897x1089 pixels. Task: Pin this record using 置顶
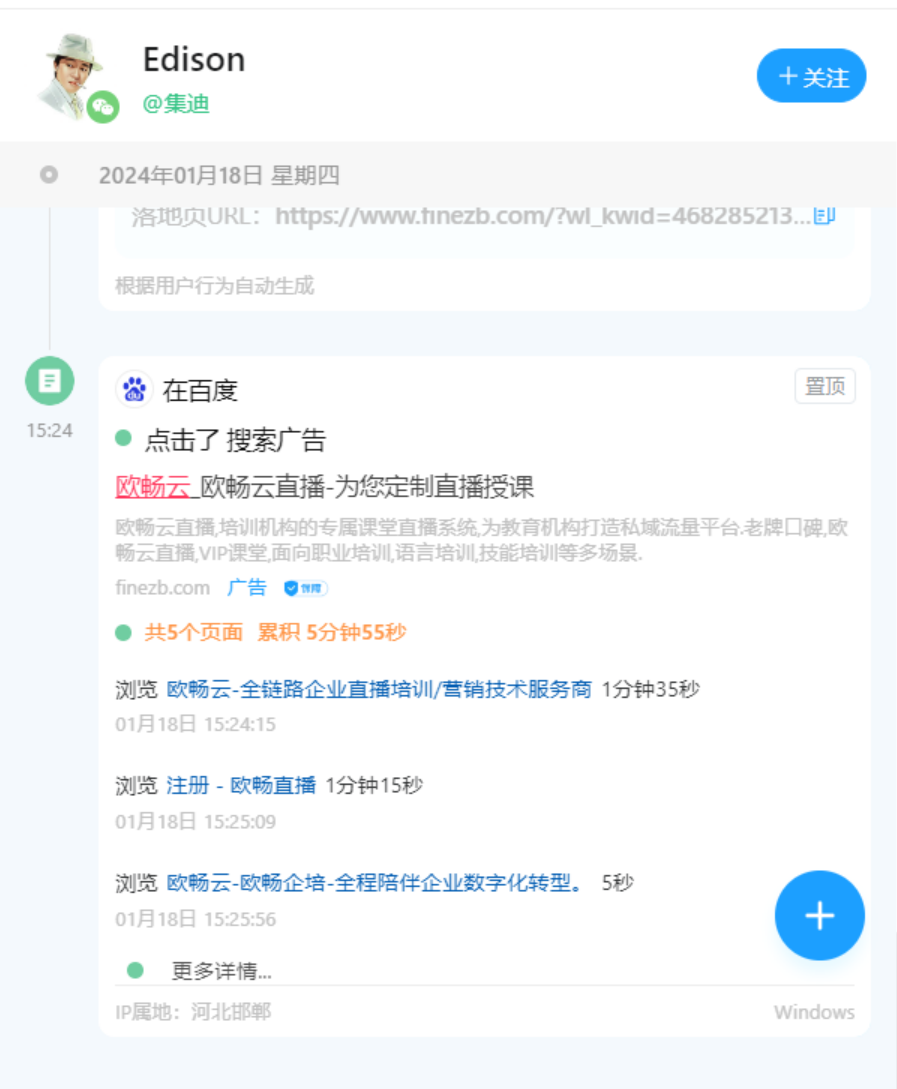[824, 387]
